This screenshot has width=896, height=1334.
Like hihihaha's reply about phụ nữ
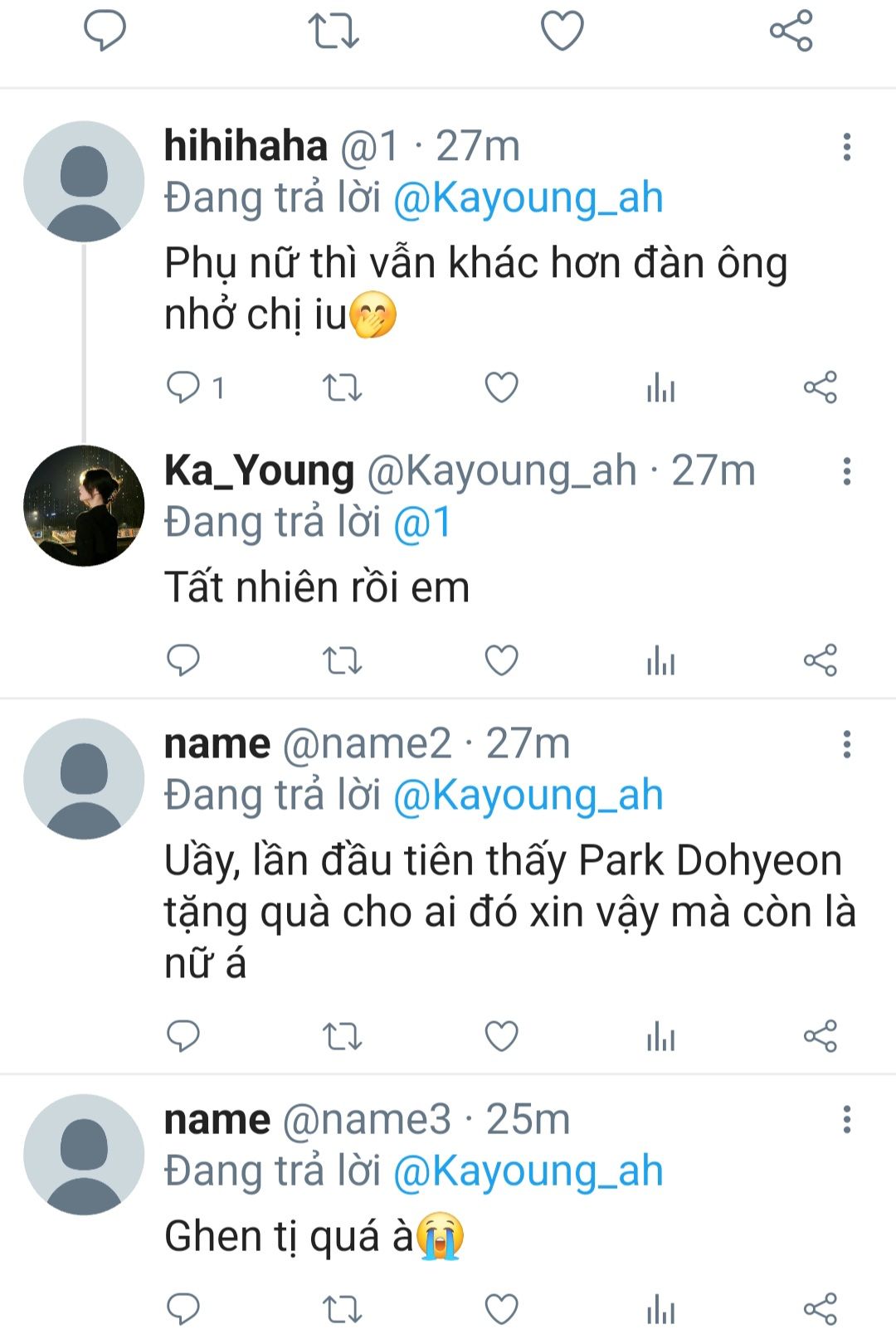point(501,387)
